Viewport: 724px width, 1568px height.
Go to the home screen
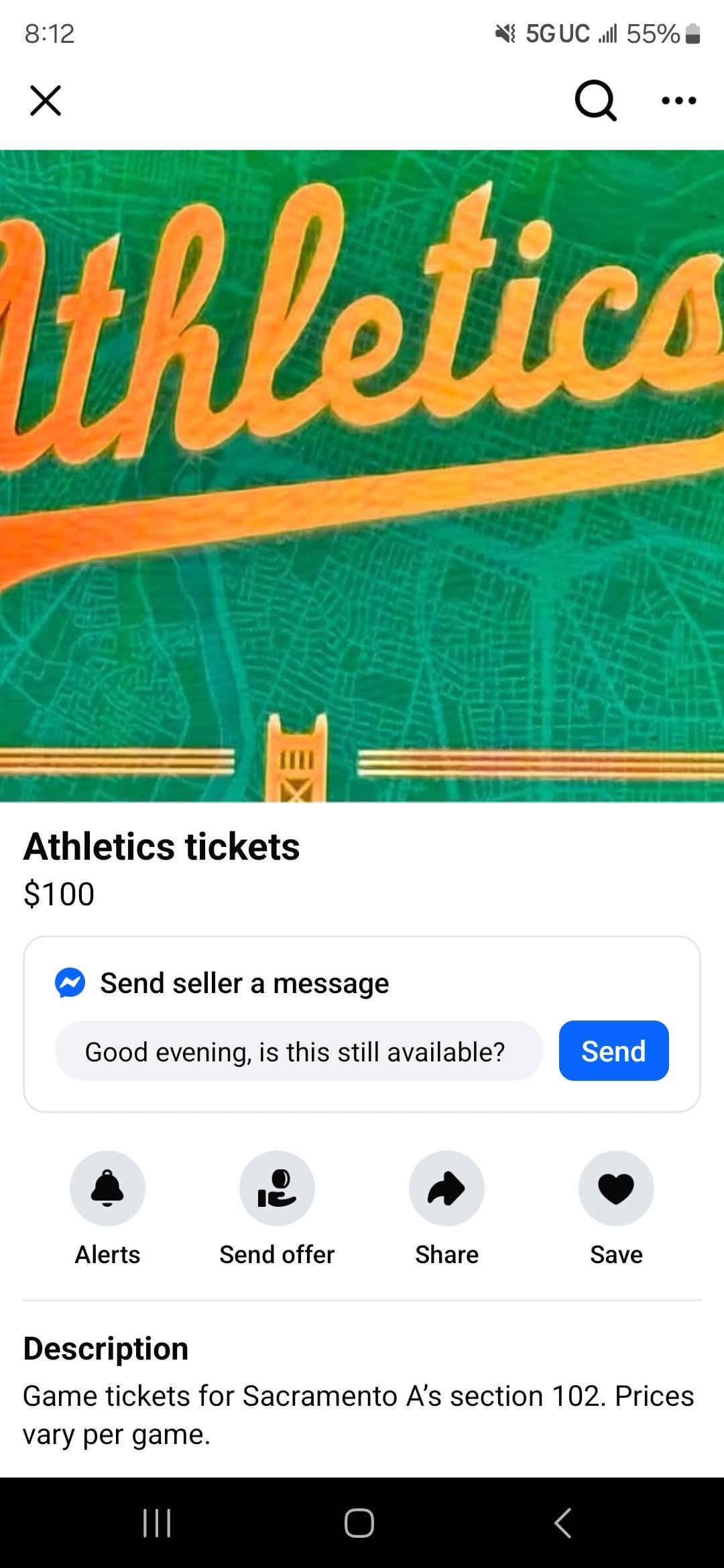point(359,1522)
